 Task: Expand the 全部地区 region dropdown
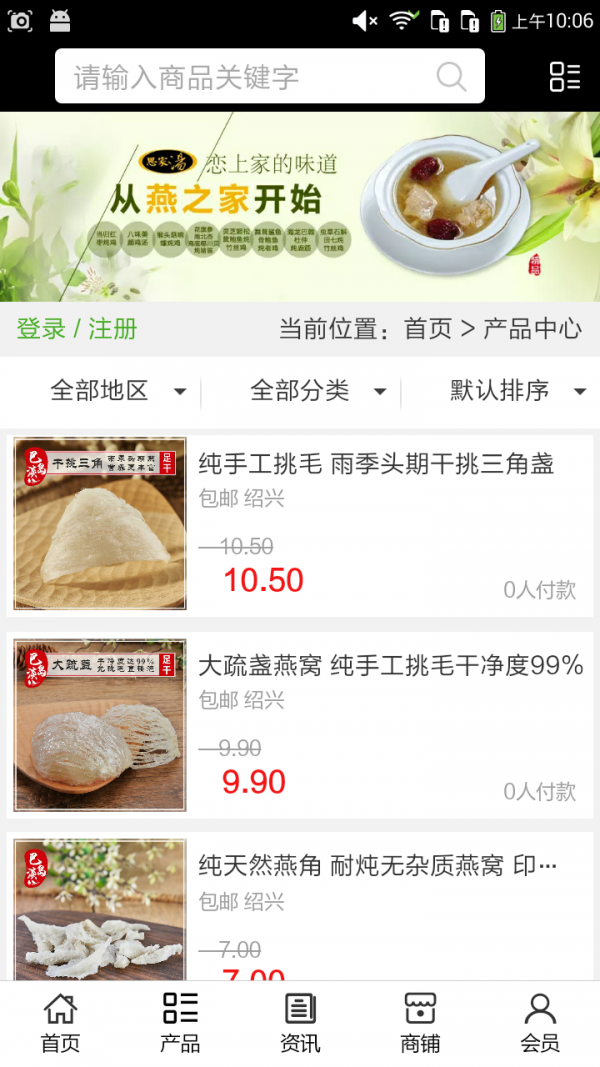click(115, 391)
